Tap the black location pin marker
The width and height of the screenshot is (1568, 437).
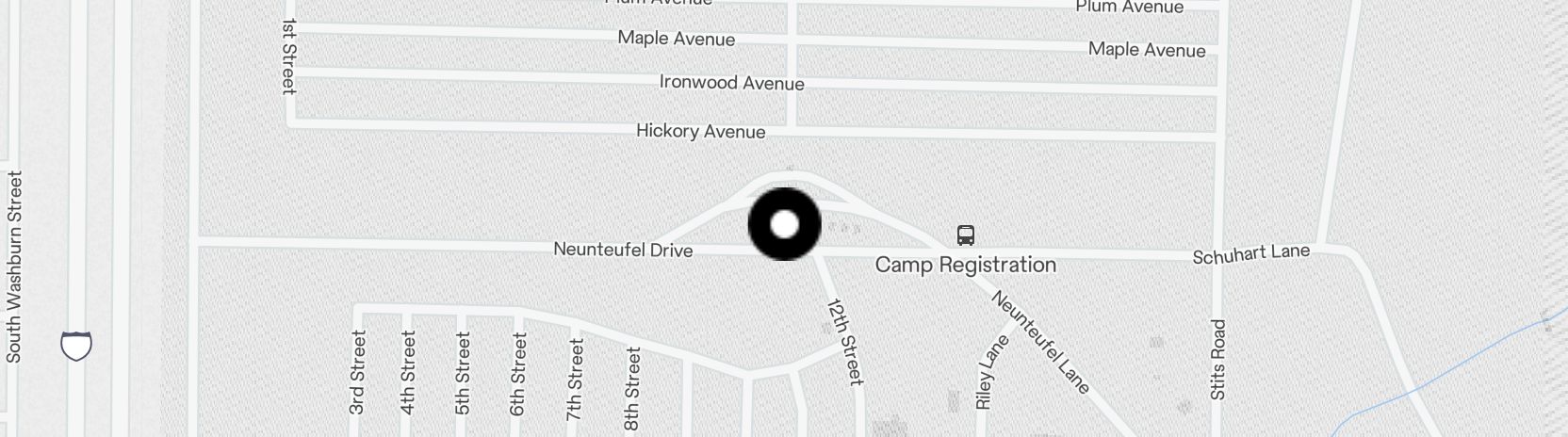(x=784, y=224)
